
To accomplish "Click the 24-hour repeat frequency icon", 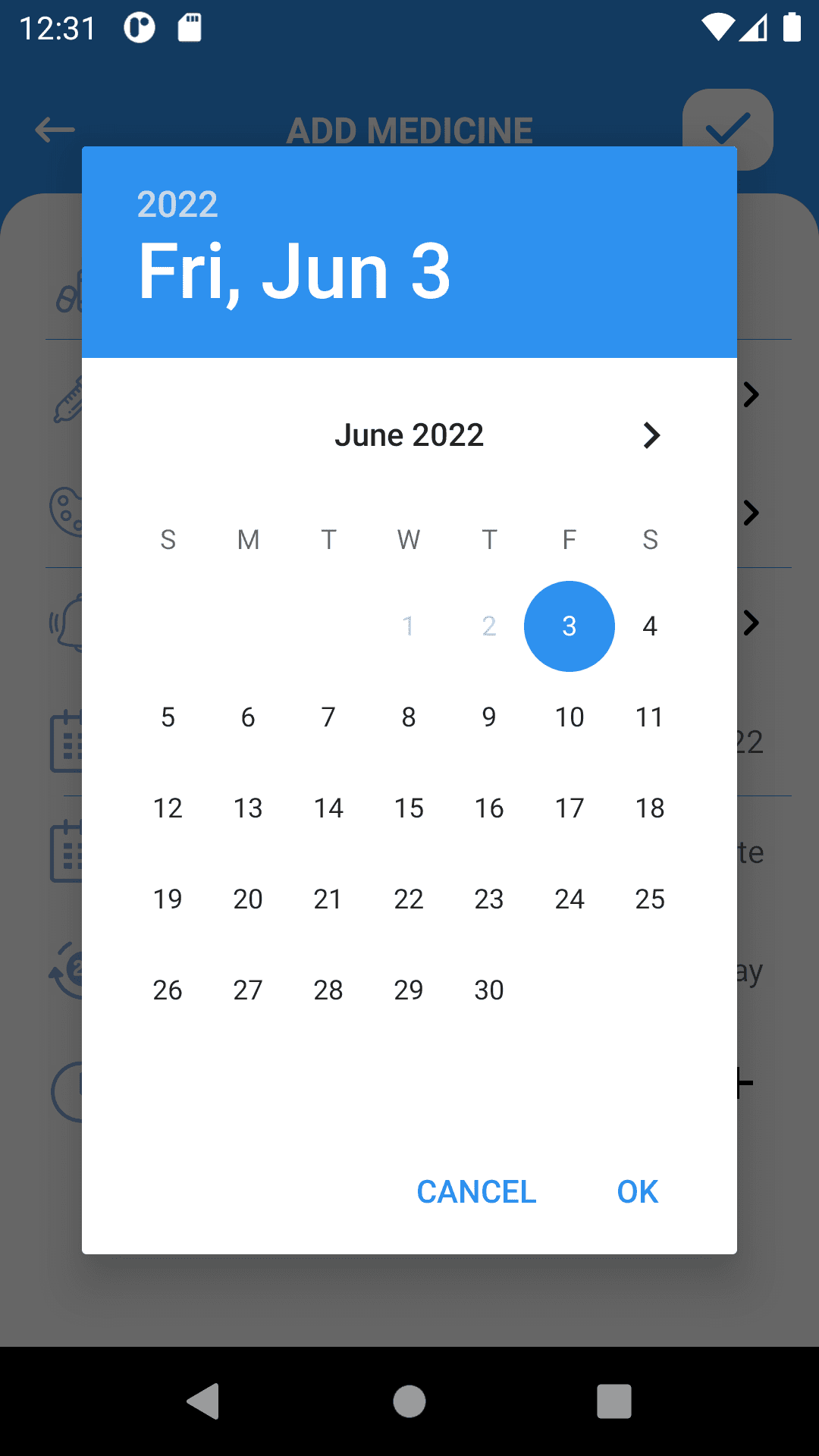I will [68, 973].
